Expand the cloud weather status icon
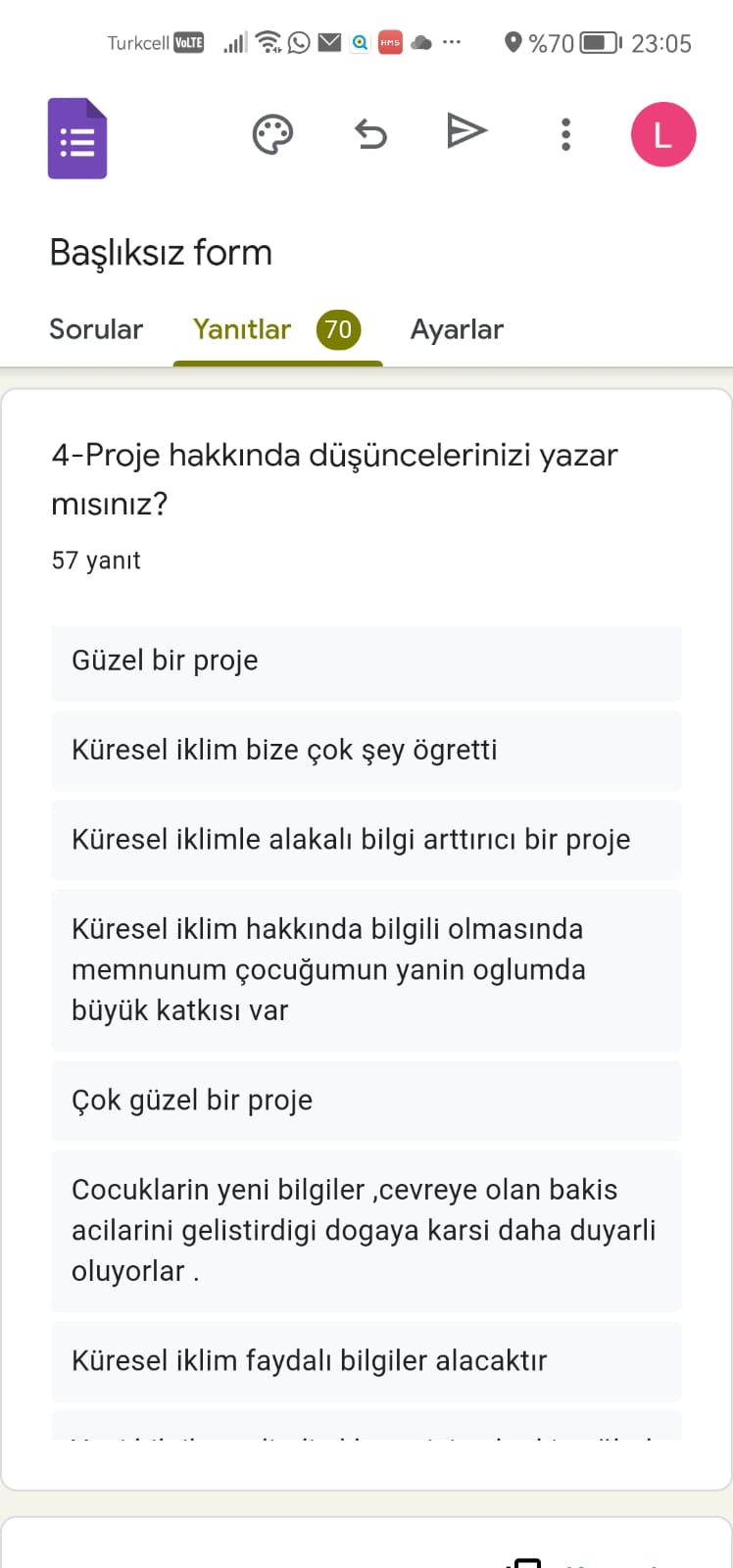Screen dimensions: 733x1568 pyautogui.click(x=421, y=41)
